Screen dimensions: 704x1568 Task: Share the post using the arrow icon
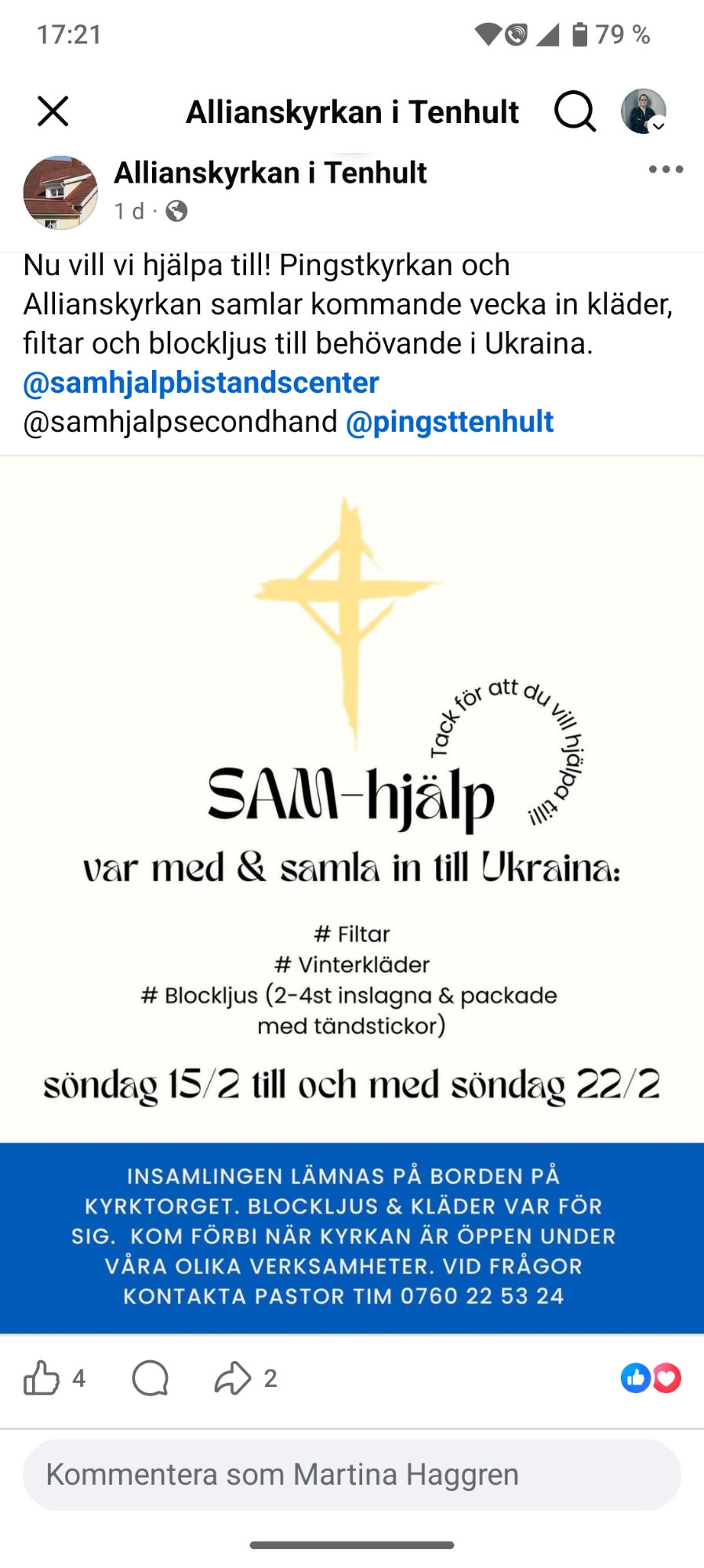click(233, 1378)
